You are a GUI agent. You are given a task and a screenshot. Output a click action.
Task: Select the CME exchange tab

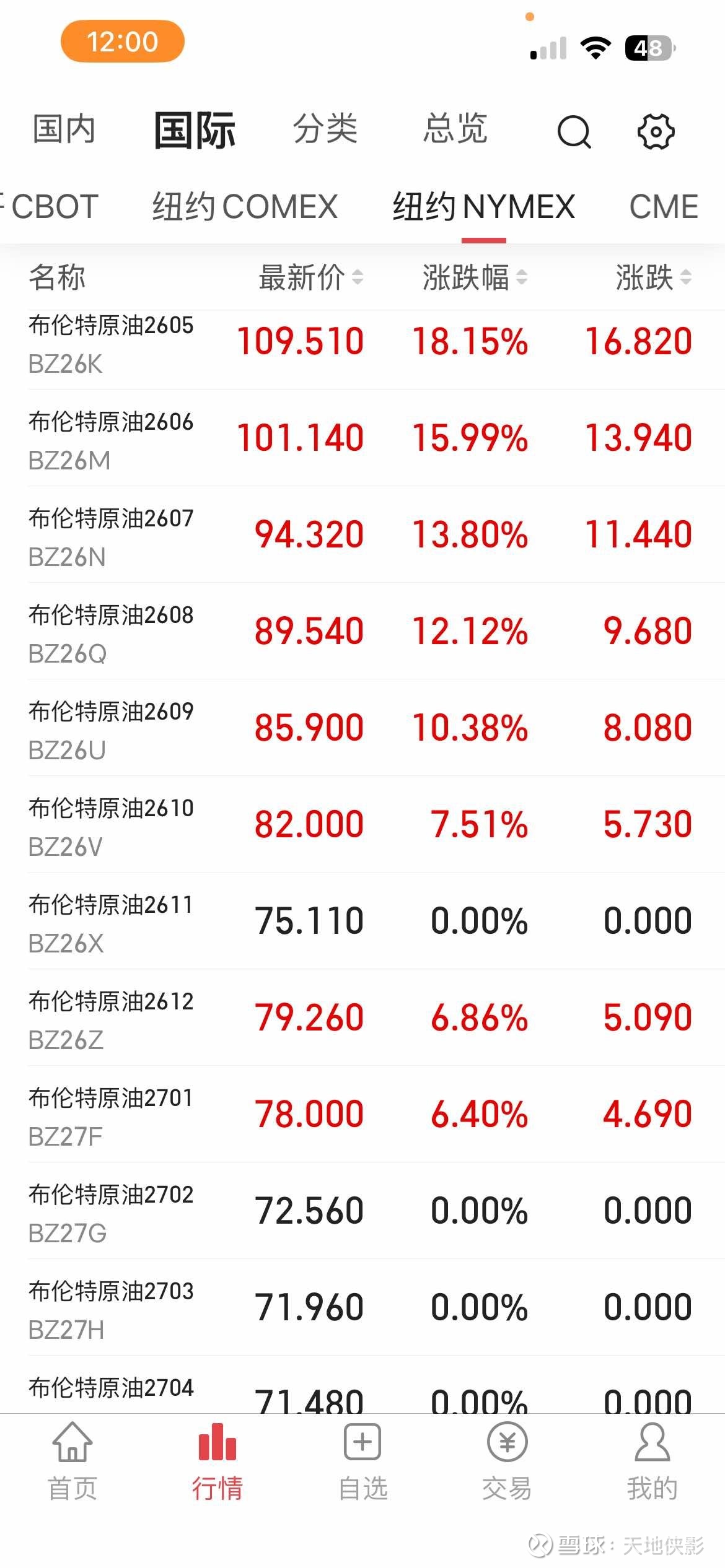pyautogui.click(x=664, y=206)
